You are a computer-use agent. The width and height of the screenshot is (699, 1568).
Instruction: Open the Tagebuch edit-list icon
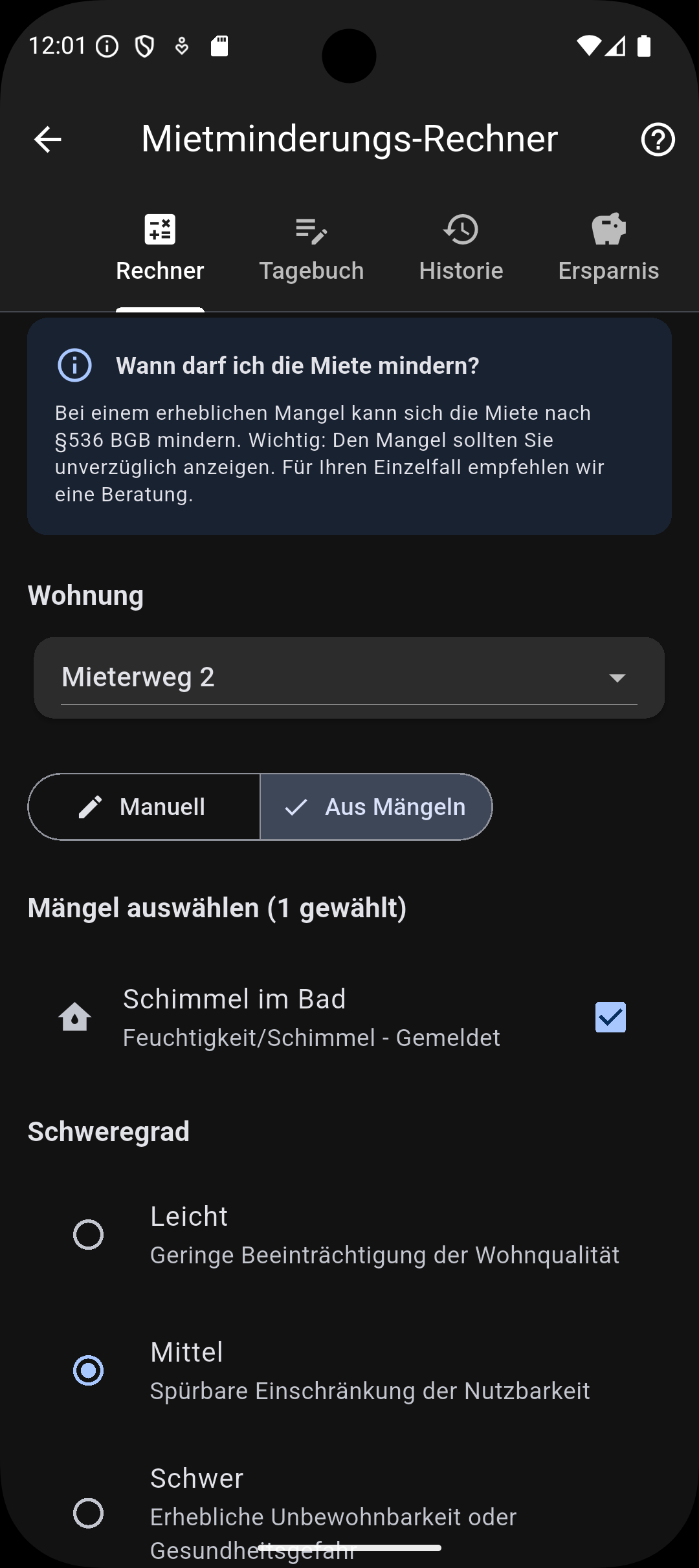[311, 230]
